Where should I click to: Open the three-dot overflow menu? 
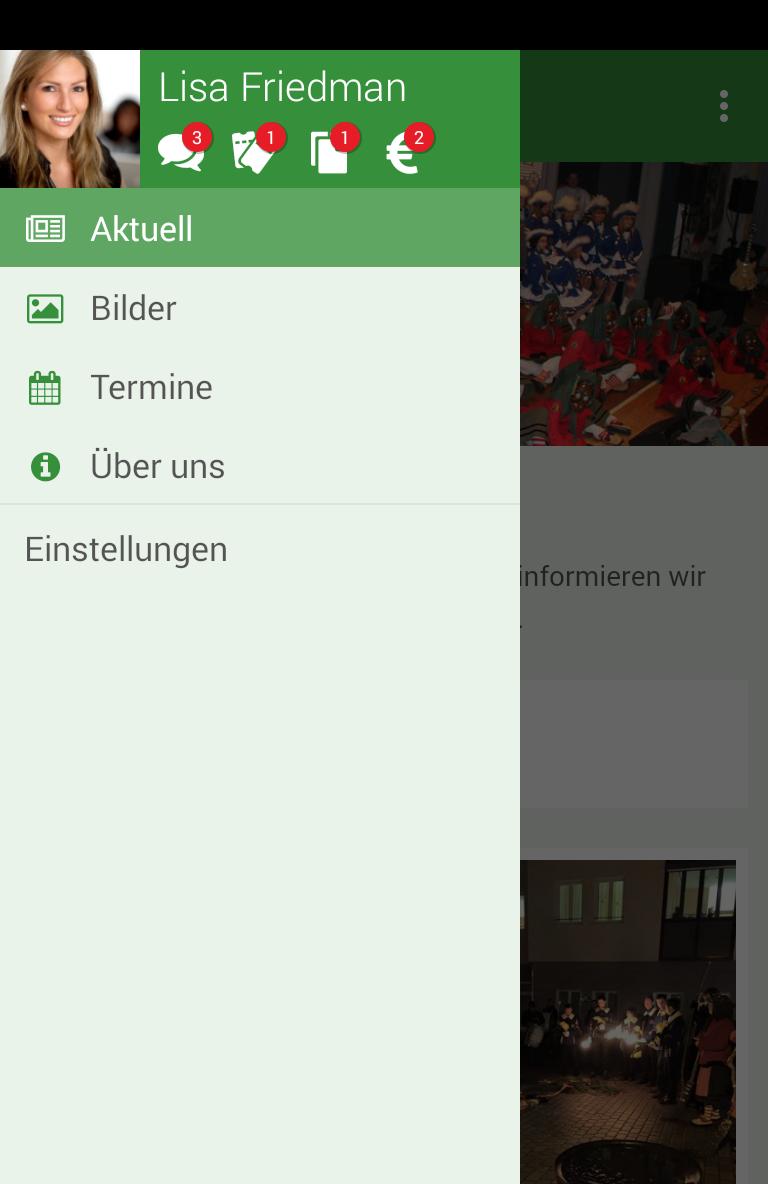723,106
